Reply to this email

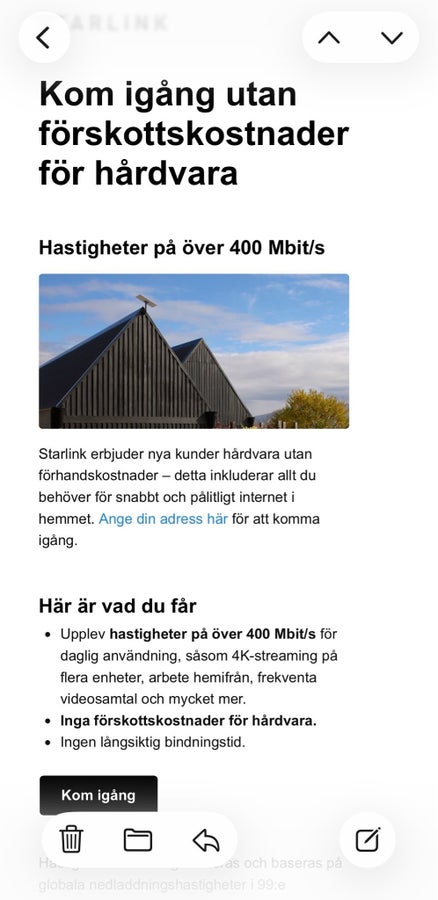[x=206, y=840]
